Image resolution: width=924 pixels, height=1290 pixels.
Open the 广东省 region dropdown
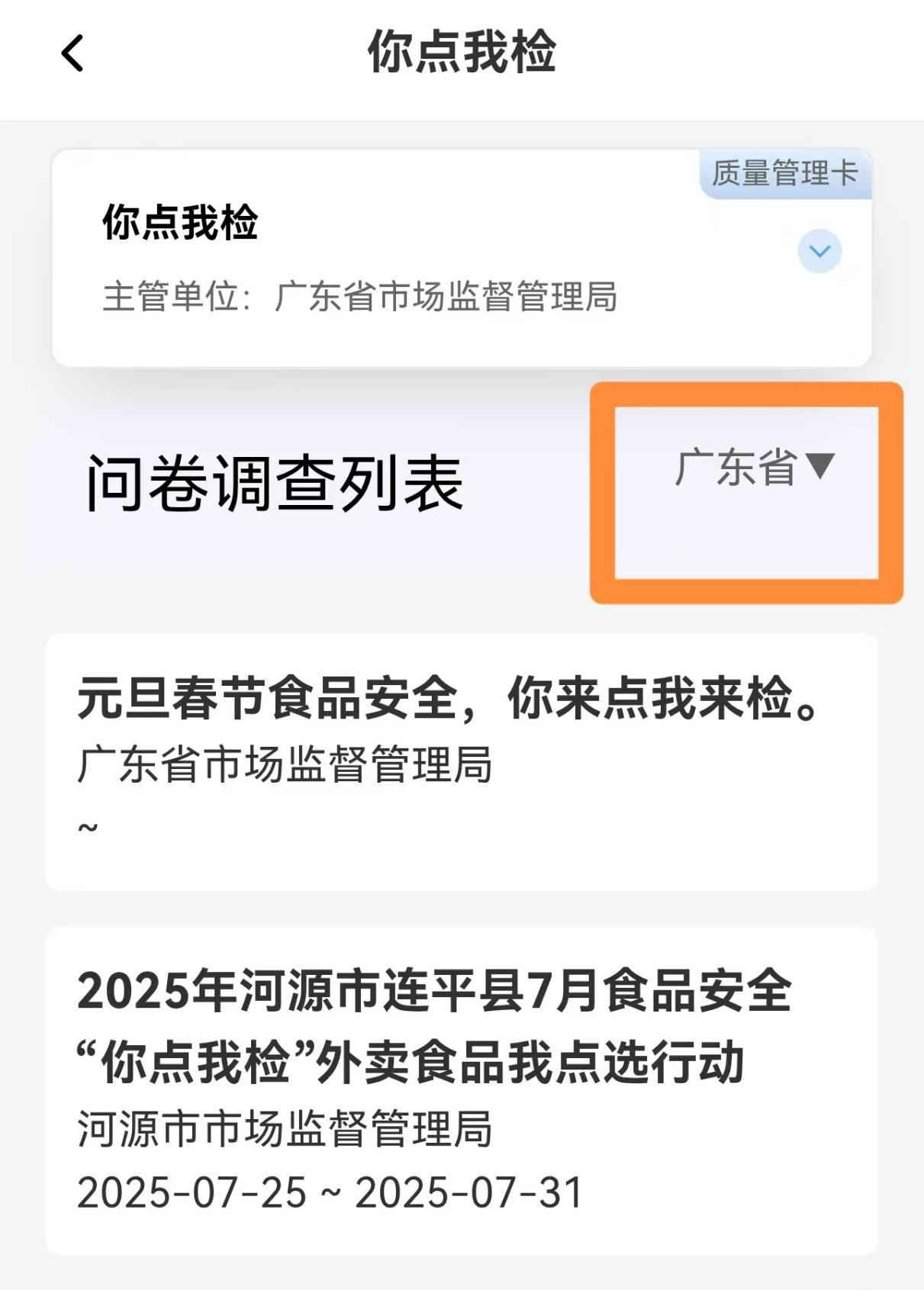click(x=754, y=467)
